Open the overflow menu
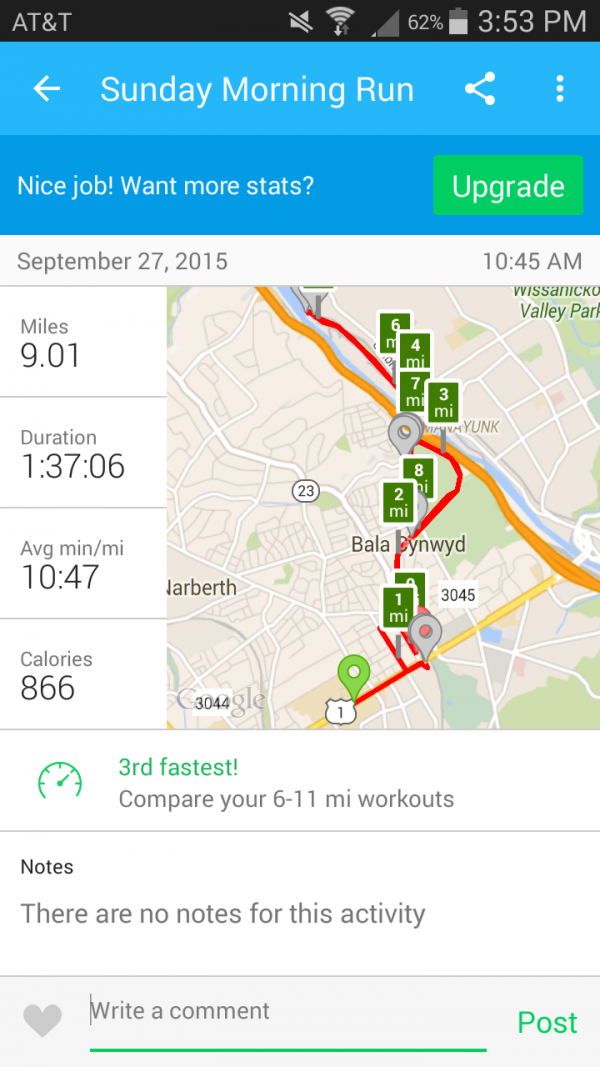Image resolution: width=600 pixels, height=1067 pixels. click(559, 89)
